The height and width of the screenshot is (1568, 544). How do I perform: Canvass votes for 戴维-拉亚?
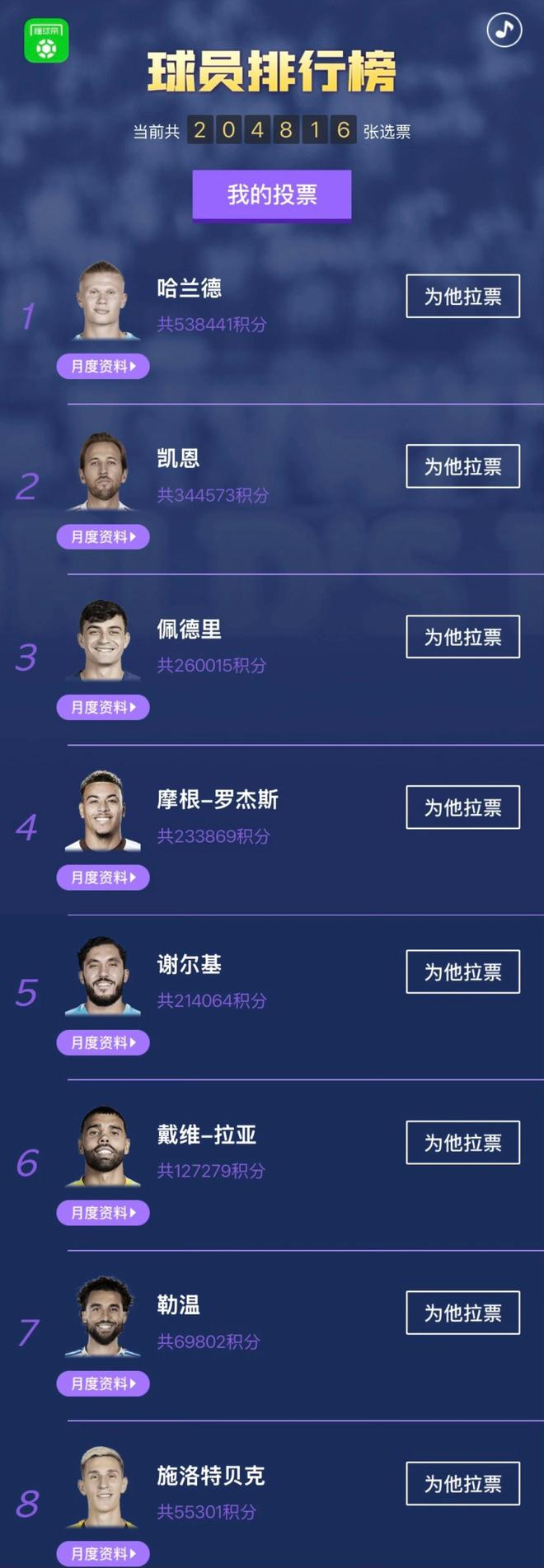[x=462, y=1143]
